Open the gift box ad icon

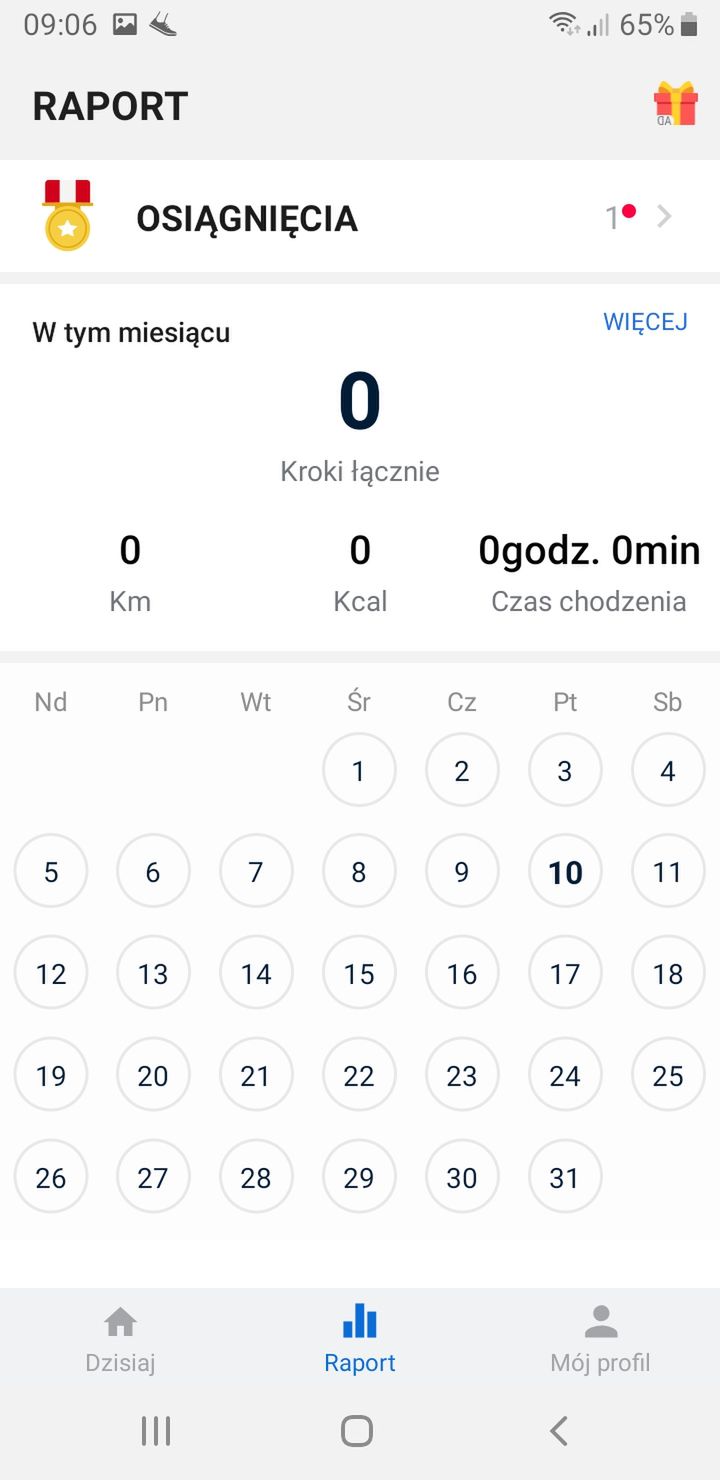click(676, 104)
